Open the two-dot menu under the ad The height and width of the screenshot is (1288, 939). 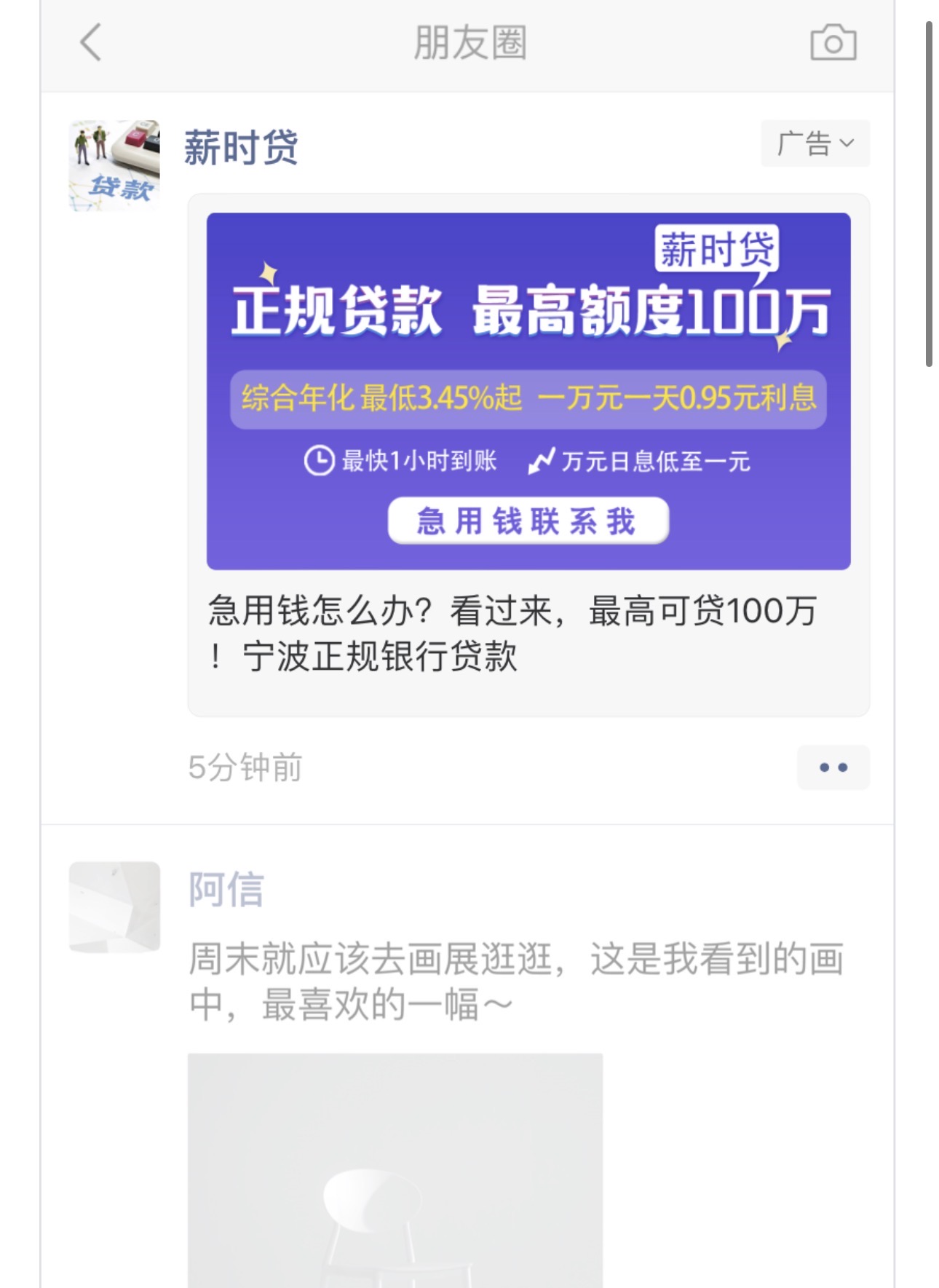click(833, 767)
